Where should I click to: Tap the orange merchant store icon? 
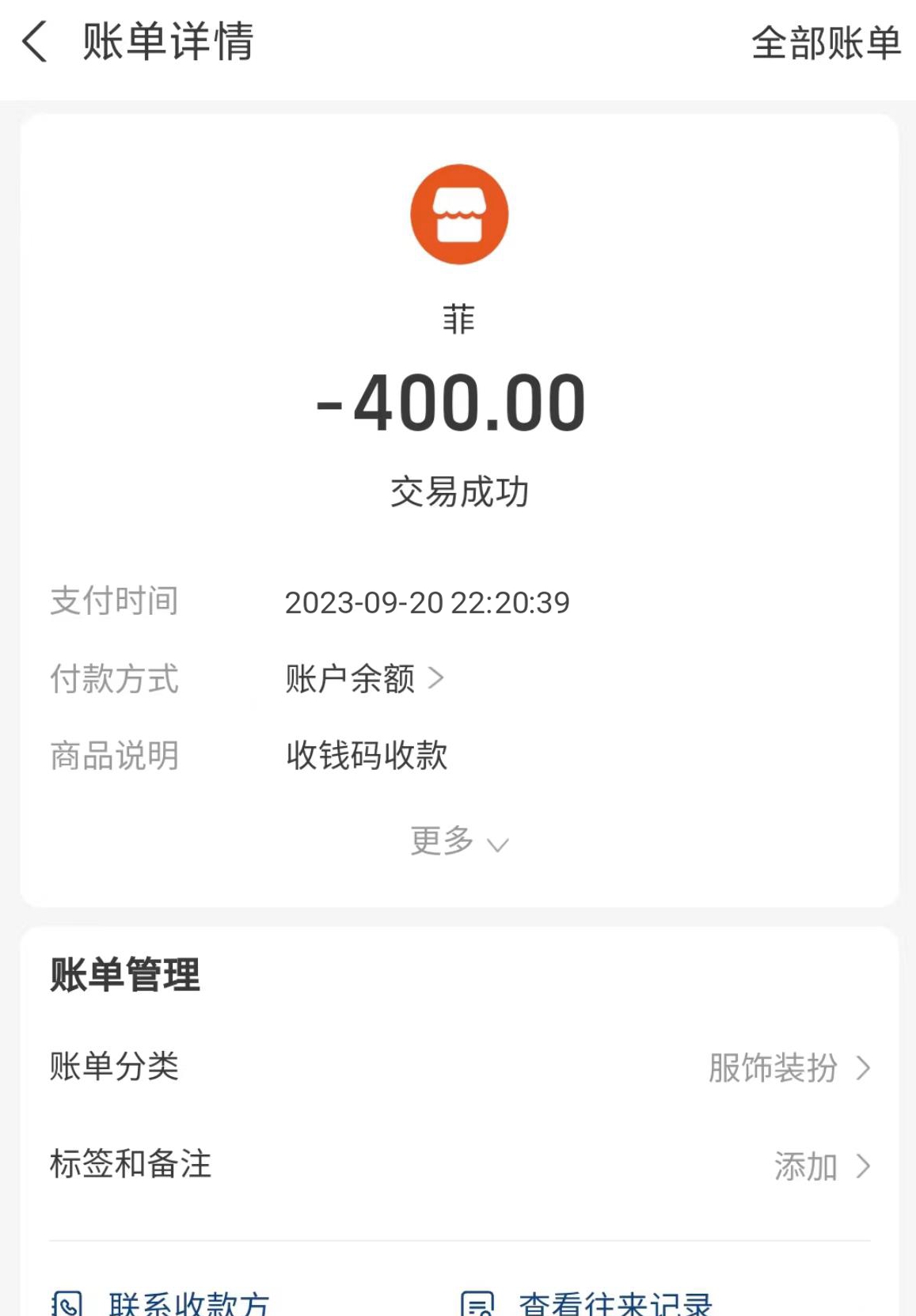click(458, 214)
